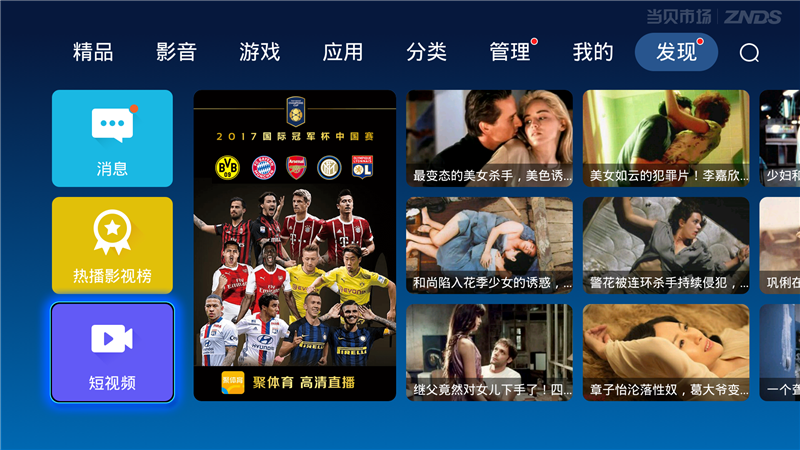
Task: Play the video 美女如云的犯罪片
Action: point(666,138)
